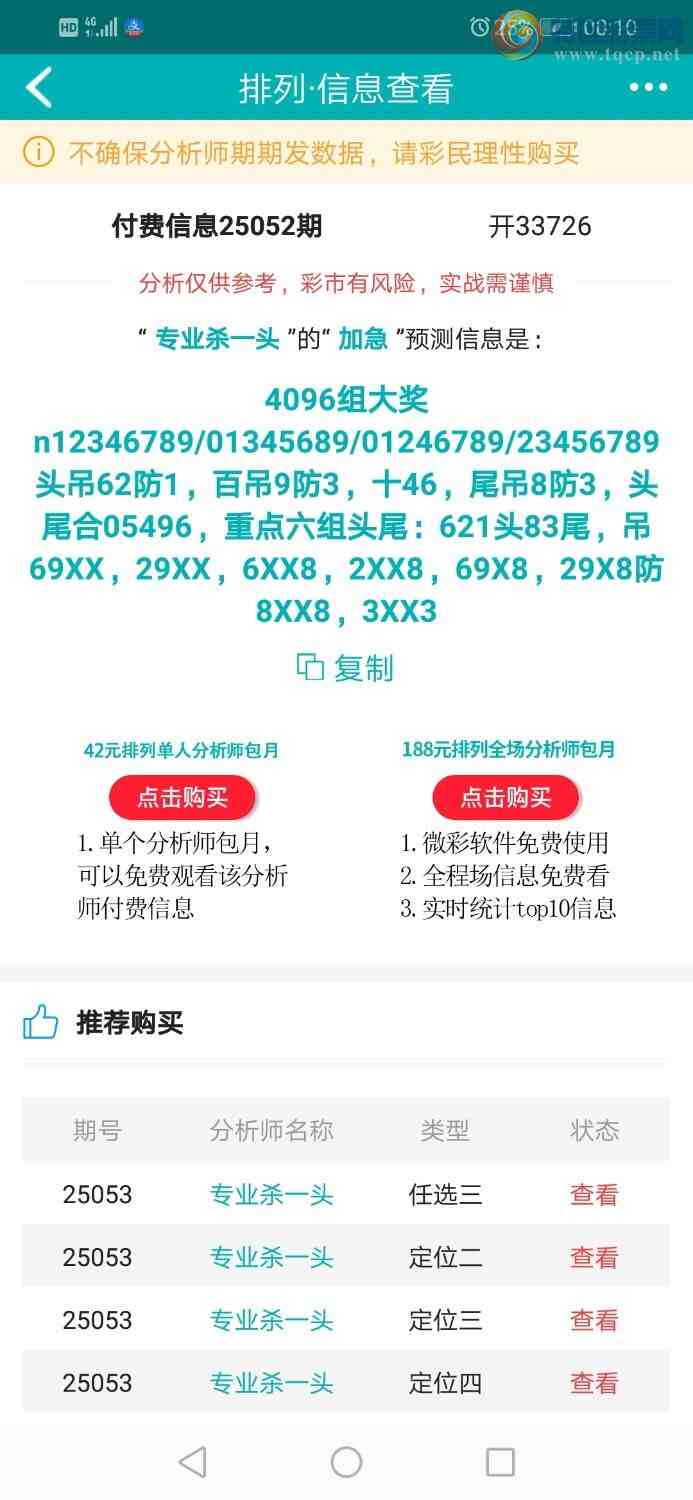Open analyst 专业杀一头 in the 任选三 row

[x=271, y=1194]
